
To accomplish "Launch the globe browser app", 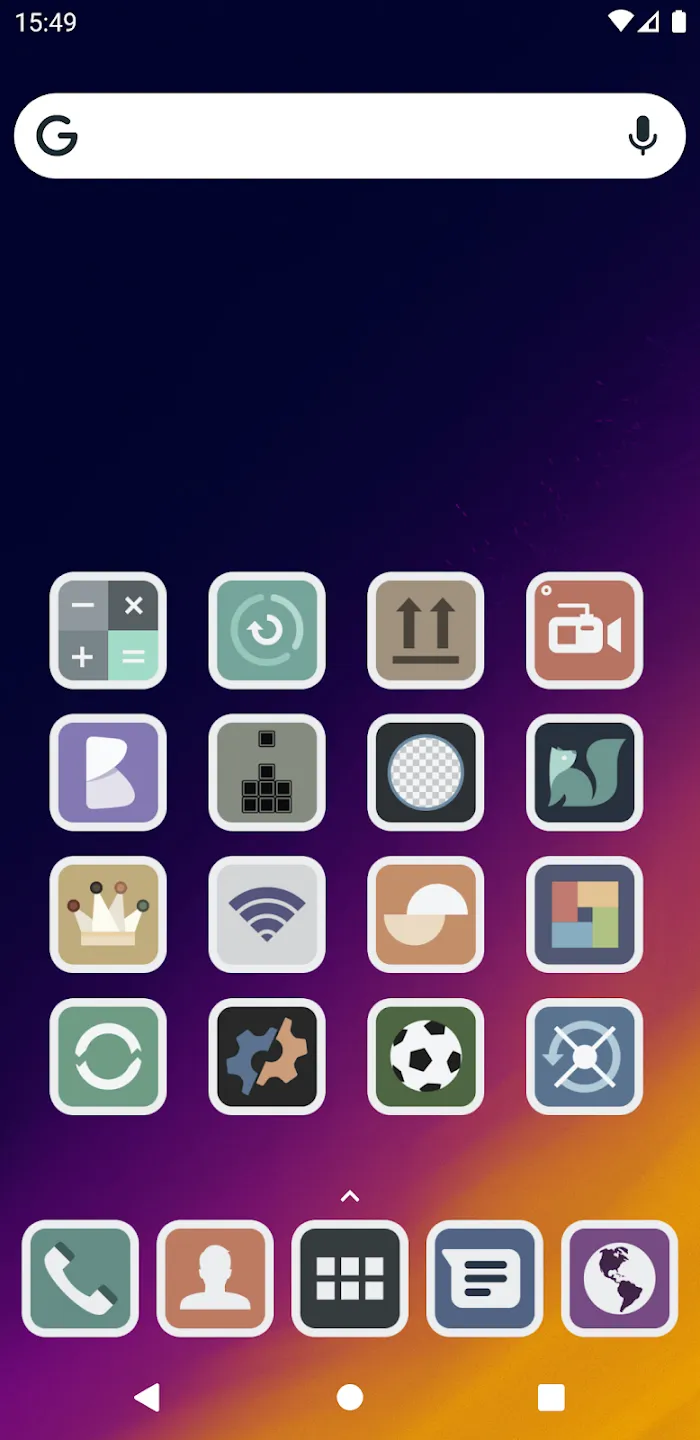I will click(620, 1278).
